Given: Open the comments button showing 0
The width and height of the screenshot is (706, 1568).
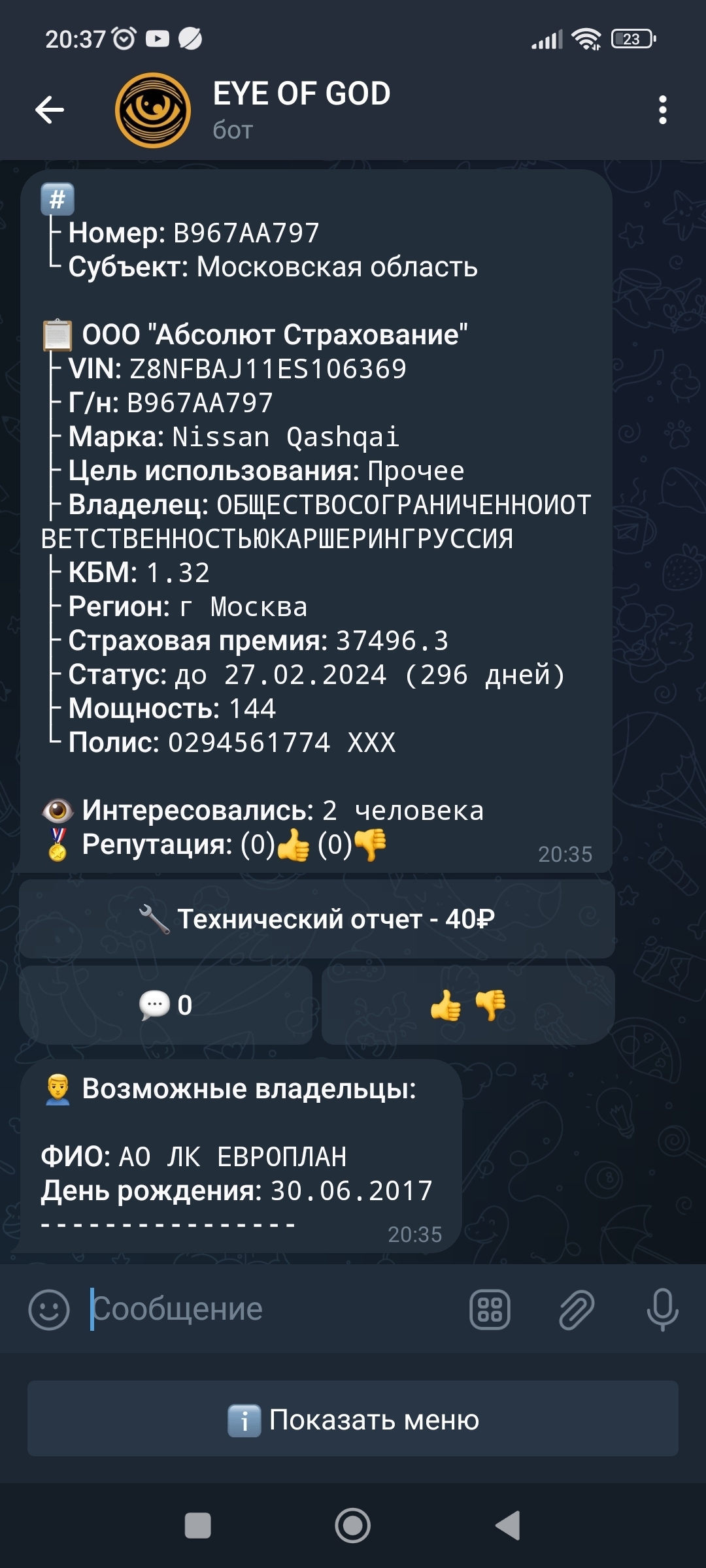Looking at the screenshot, I should tap(165, 1005).
